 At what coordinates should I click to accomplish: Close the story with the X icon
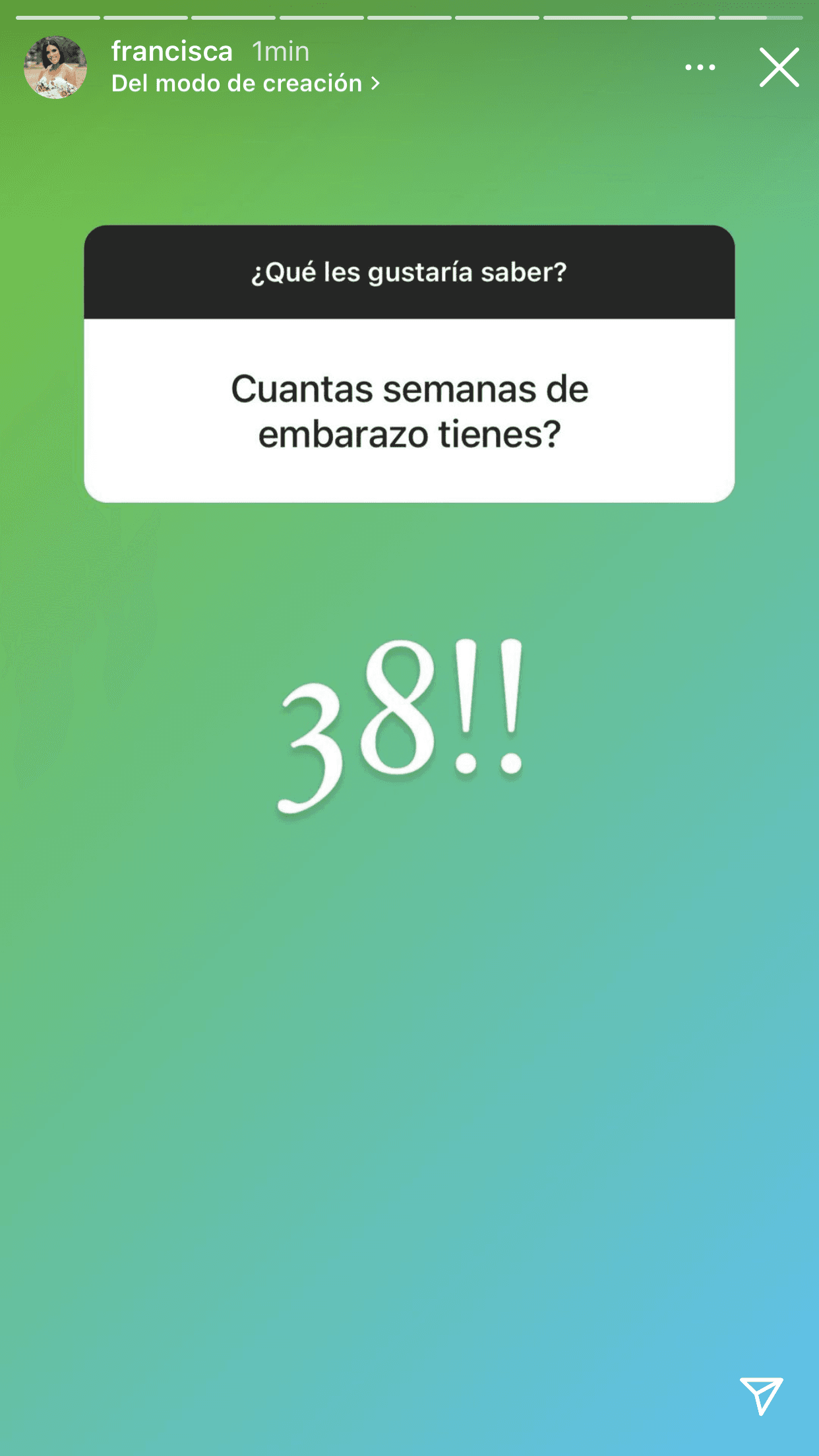pos(780,67)
